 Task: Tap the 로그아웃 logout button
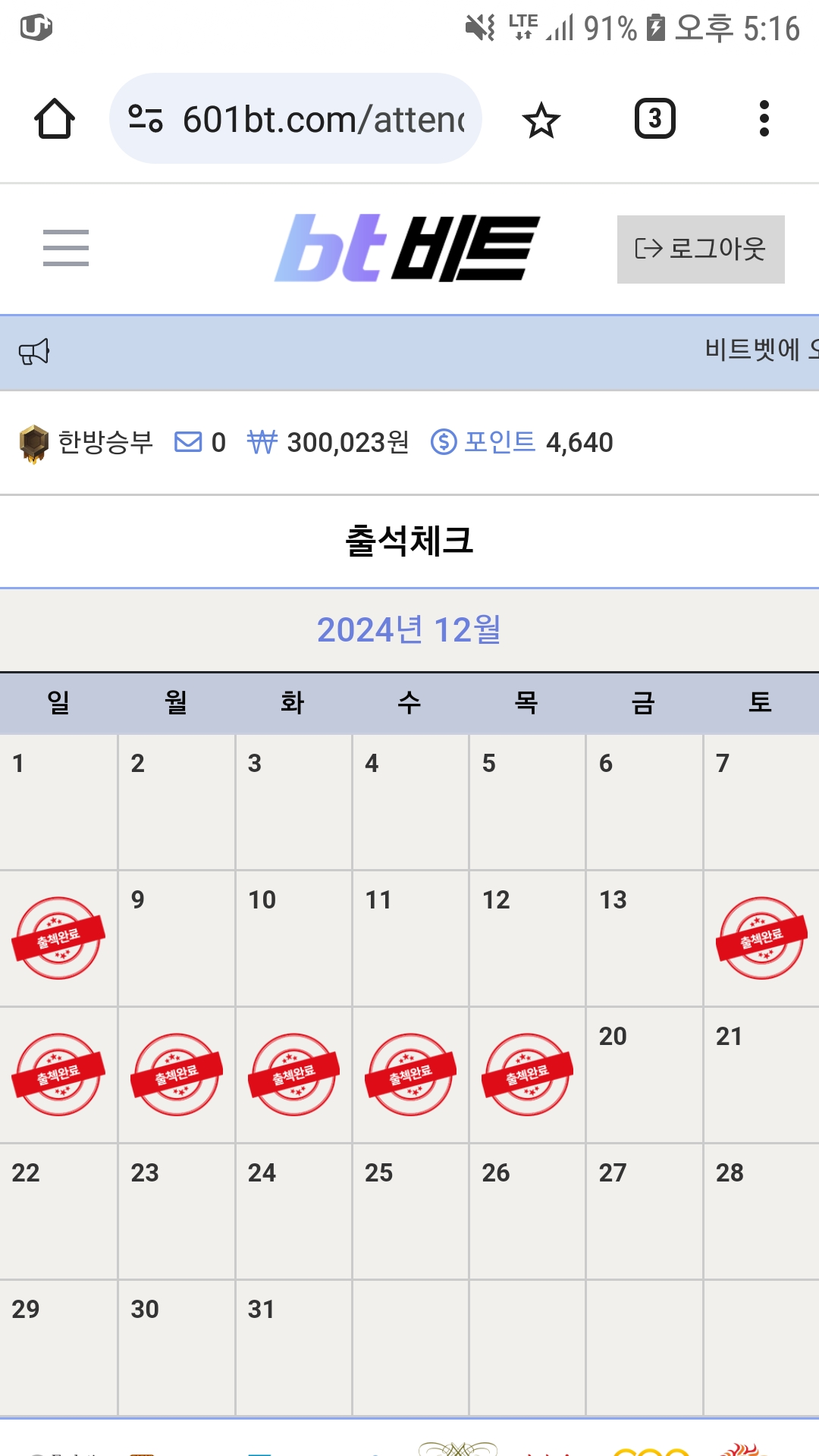pyautogui.click(x=701, y=249)
